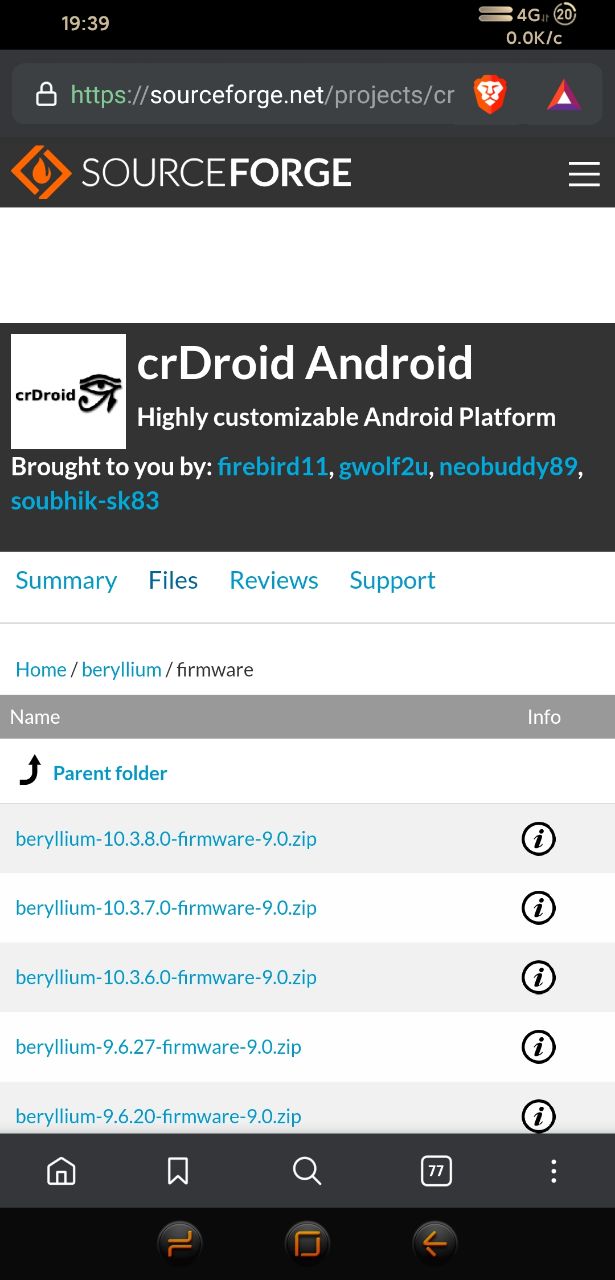Show info for beryllium-9.6.27-firmware-9.0.zip
The image size is (615, 1280).
coord(539,1047)
